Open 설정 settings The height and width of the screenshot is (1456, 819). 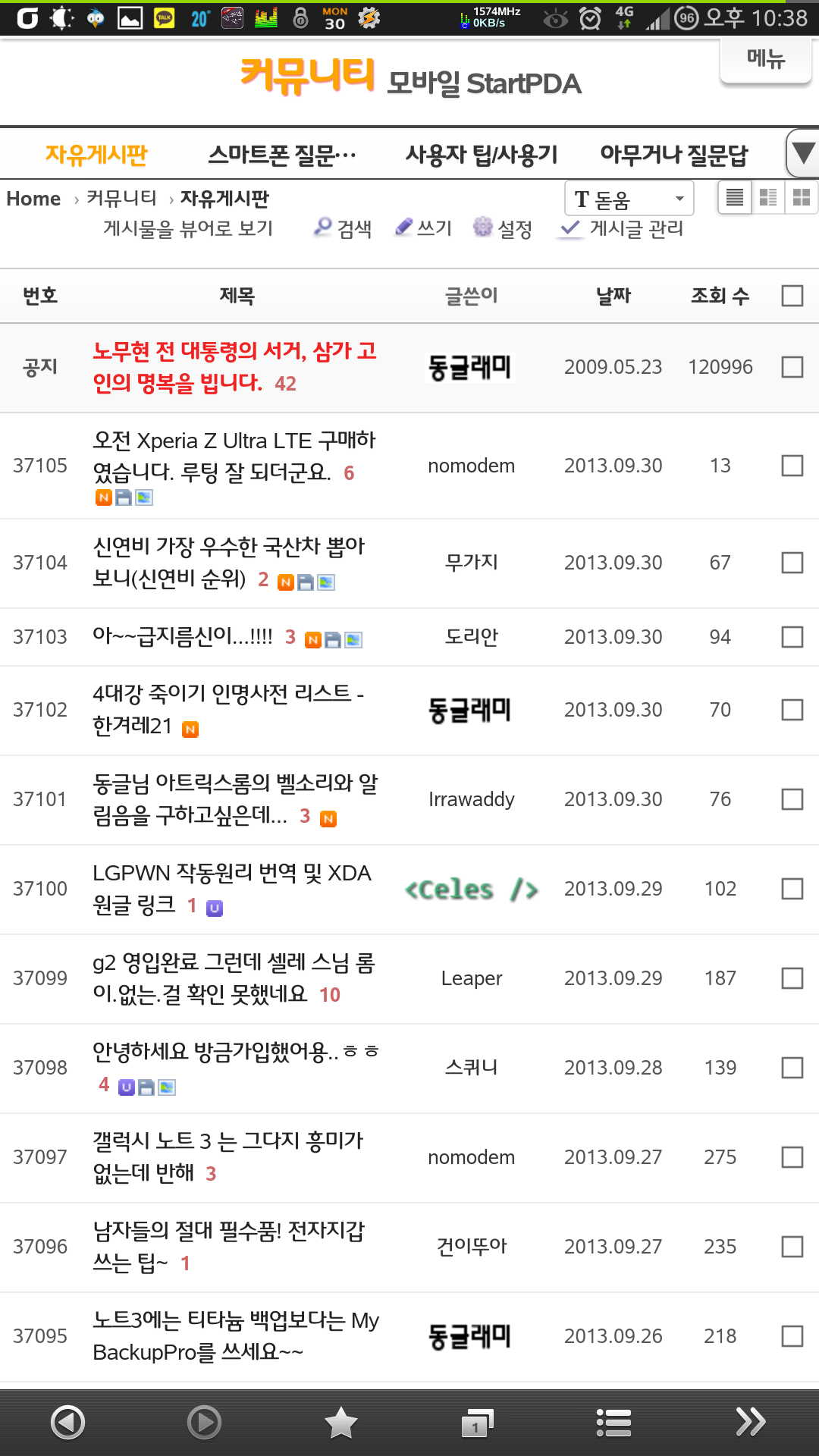coord(503,228)
